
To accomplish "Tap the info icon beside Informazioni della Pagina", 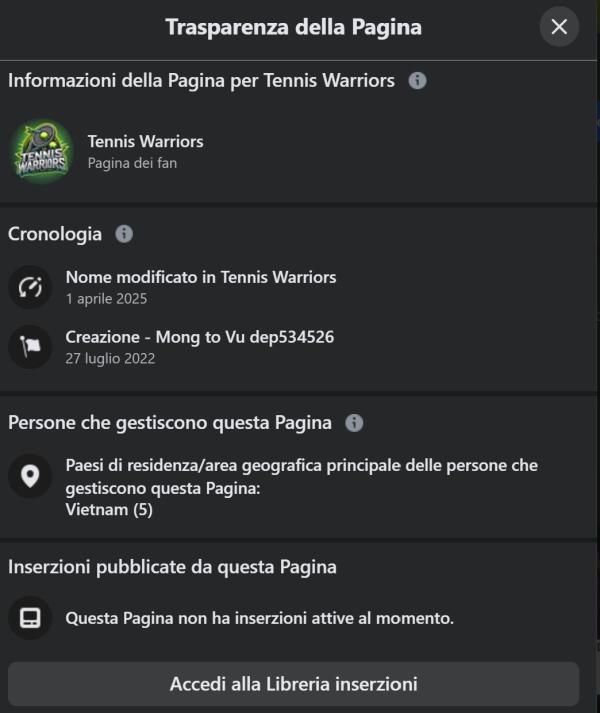I will click(418, 81).
